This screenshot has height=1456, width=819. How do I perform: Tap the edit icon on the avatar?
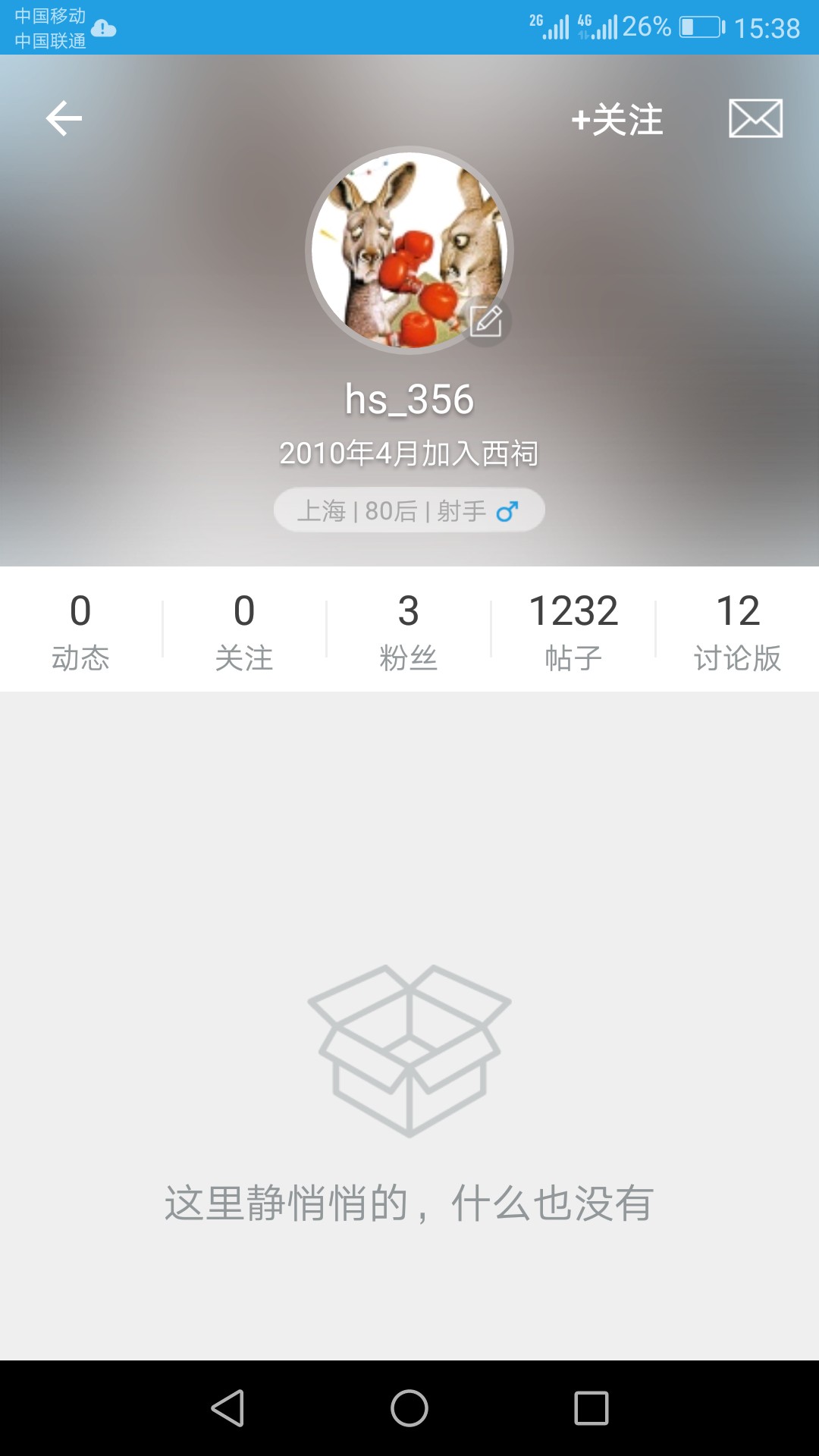tap(486, 322)
